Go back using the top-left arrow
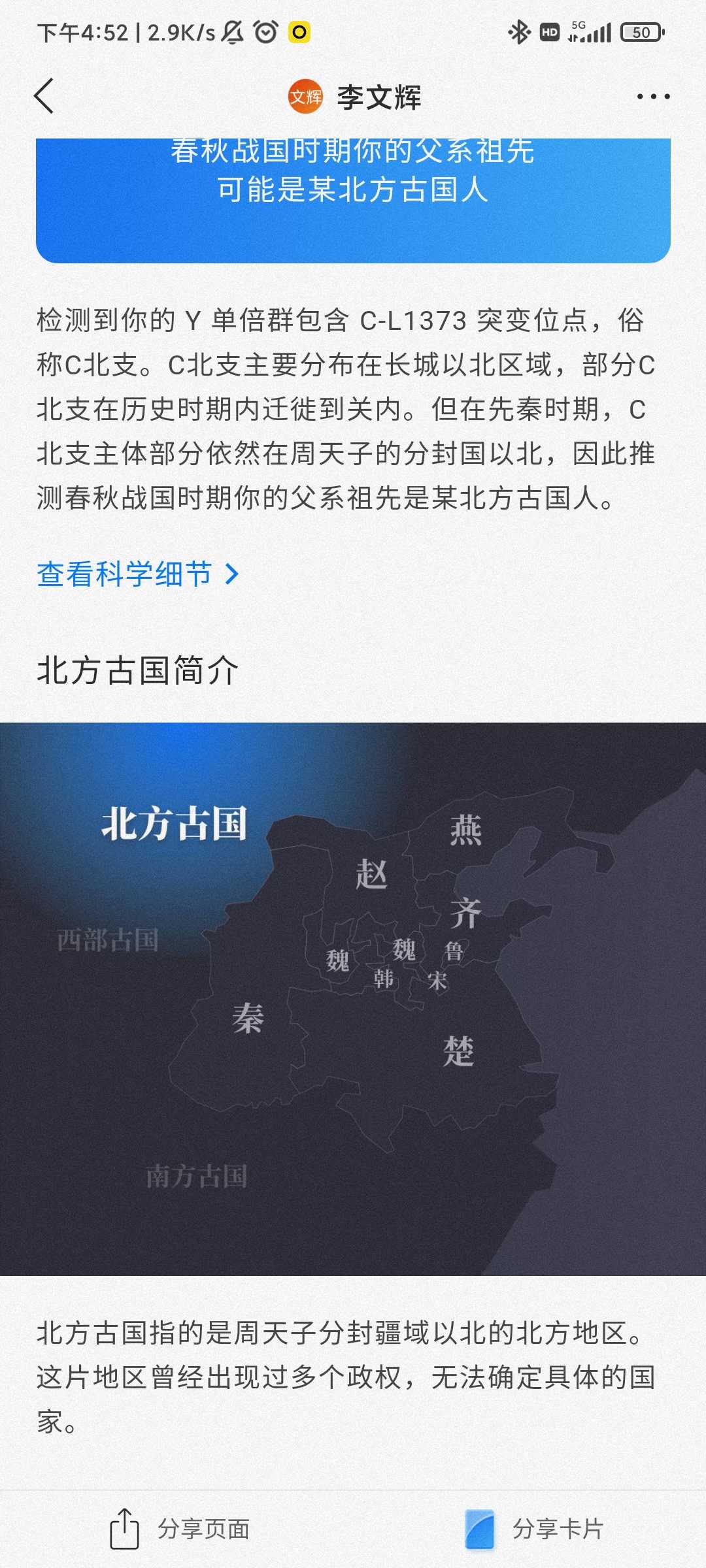 44,97
